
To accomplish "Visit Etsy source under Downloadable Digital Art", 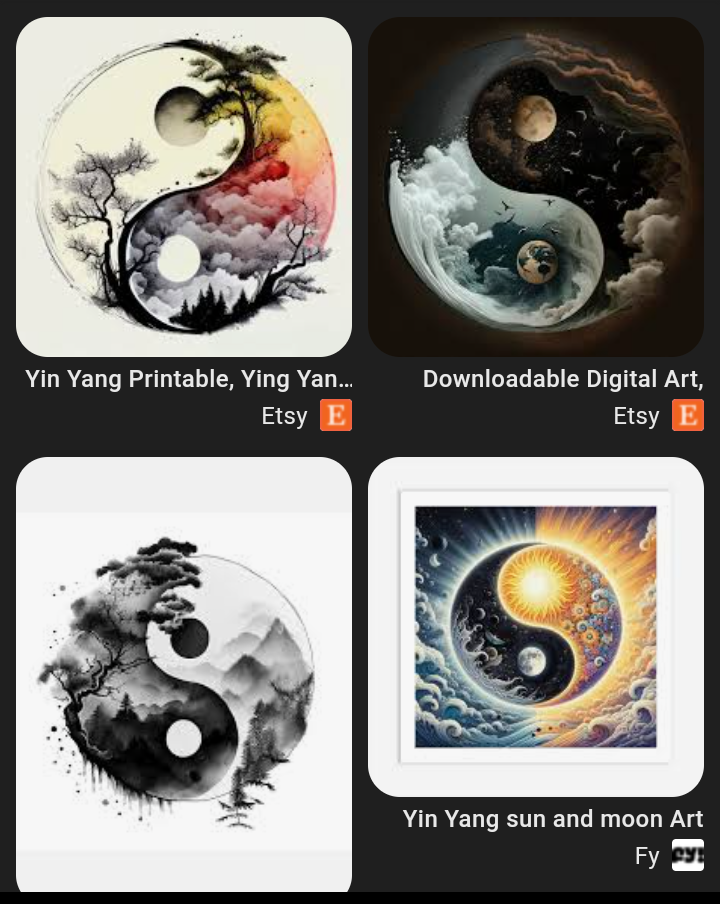I will point(658,416).
